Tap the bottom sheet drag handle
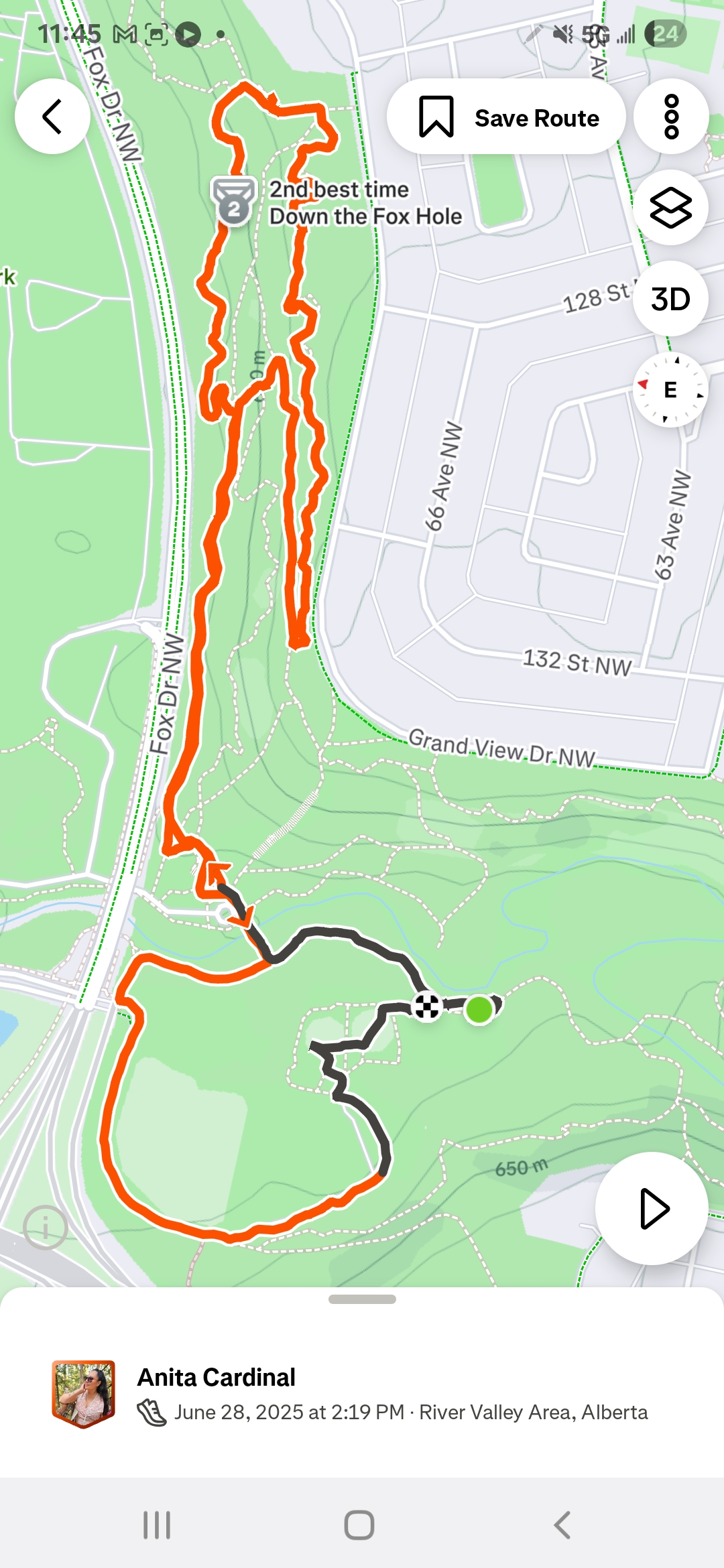Screen dimensions: 724x1568 (362, 1299)
